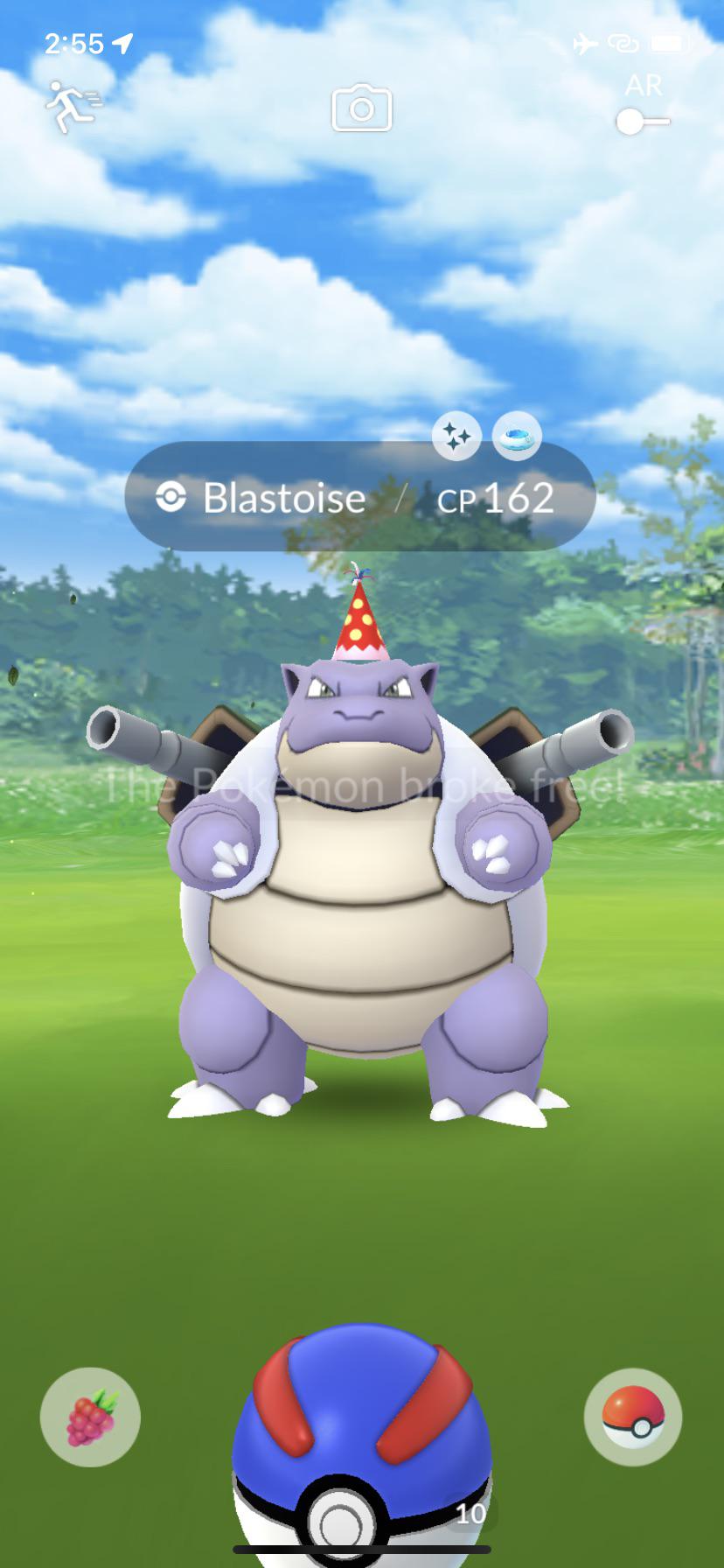Screen dimensions: 724x1568
Task: Open the berry selection menu
Action: click(x=90, y=1417)
